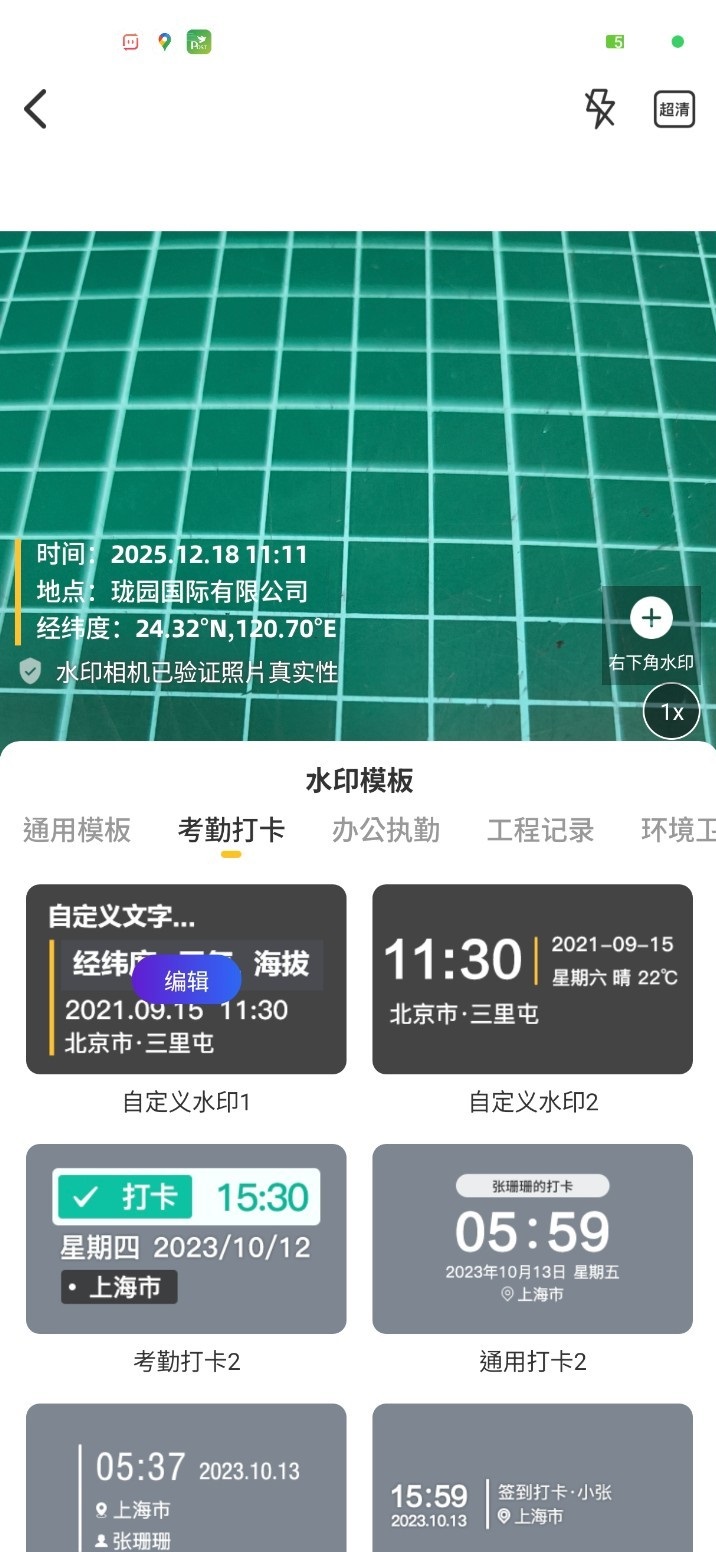Switch to the 通用模板 tab
Viewport: 716px width, 1552px height.
click(x=77, y=830)
